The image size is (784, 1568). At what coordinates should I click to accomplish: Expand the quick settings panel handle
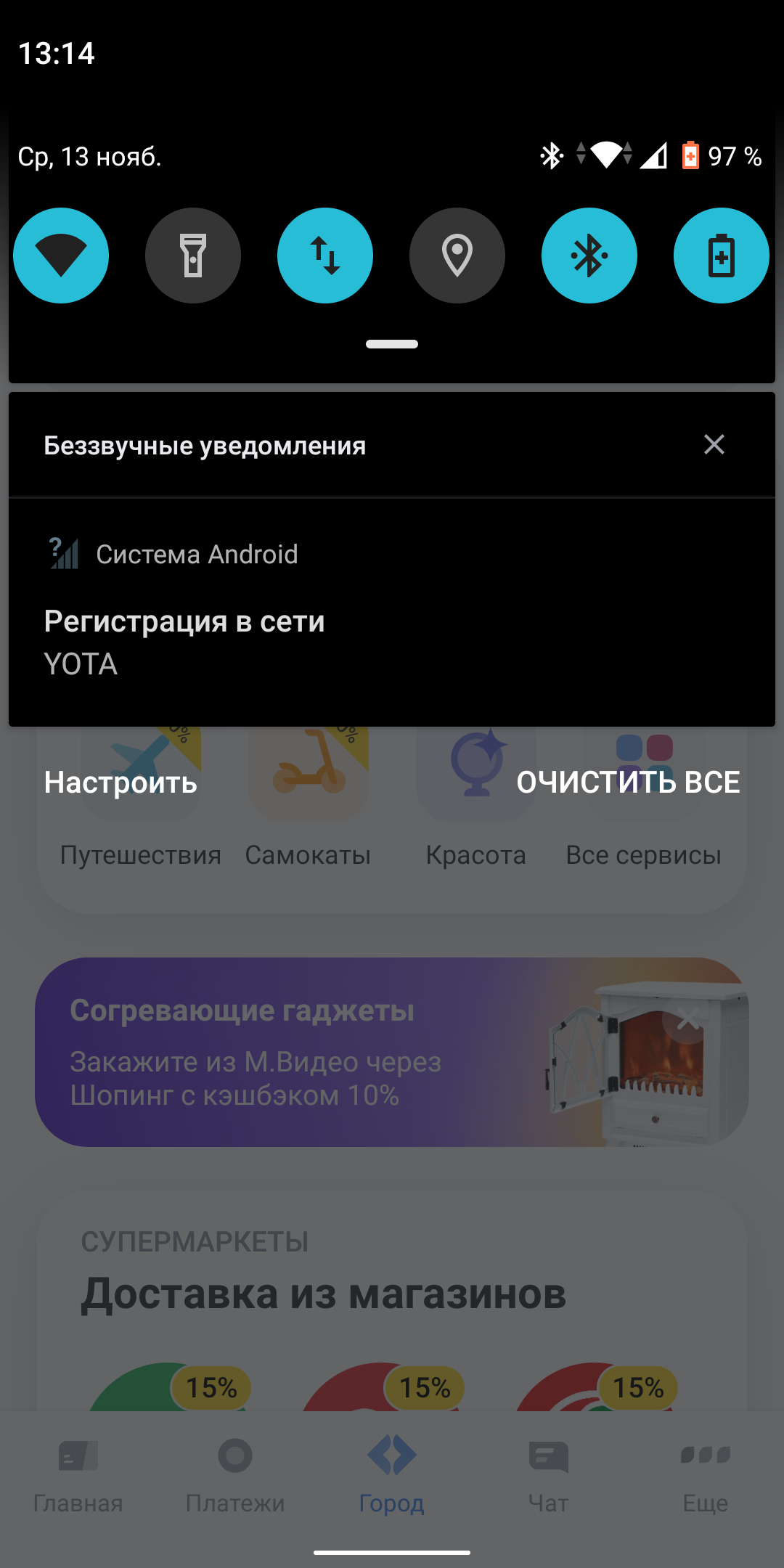(x=392, y=344)
